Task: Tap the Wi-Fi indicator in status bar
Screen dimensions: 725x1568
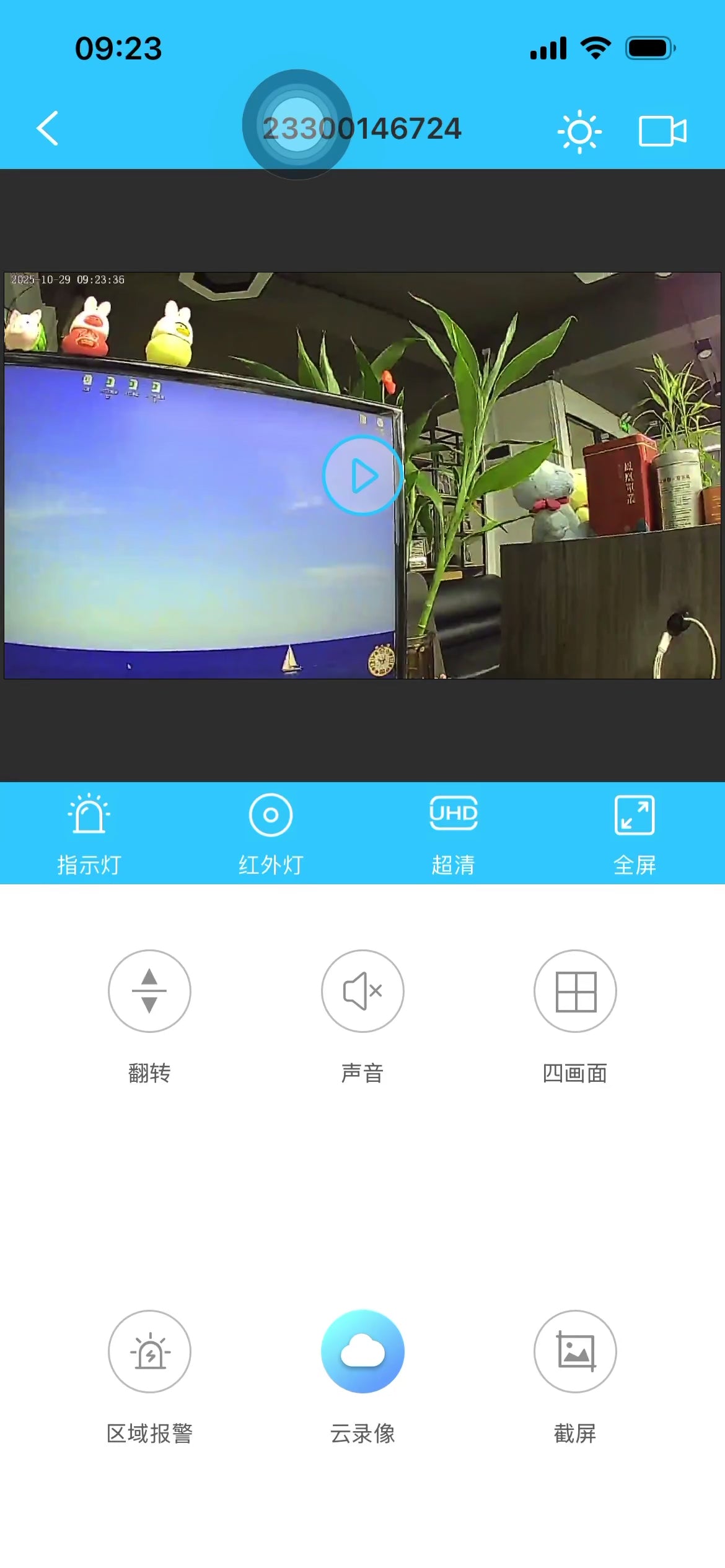Action: pyautogui.click(x=594, y=46)
